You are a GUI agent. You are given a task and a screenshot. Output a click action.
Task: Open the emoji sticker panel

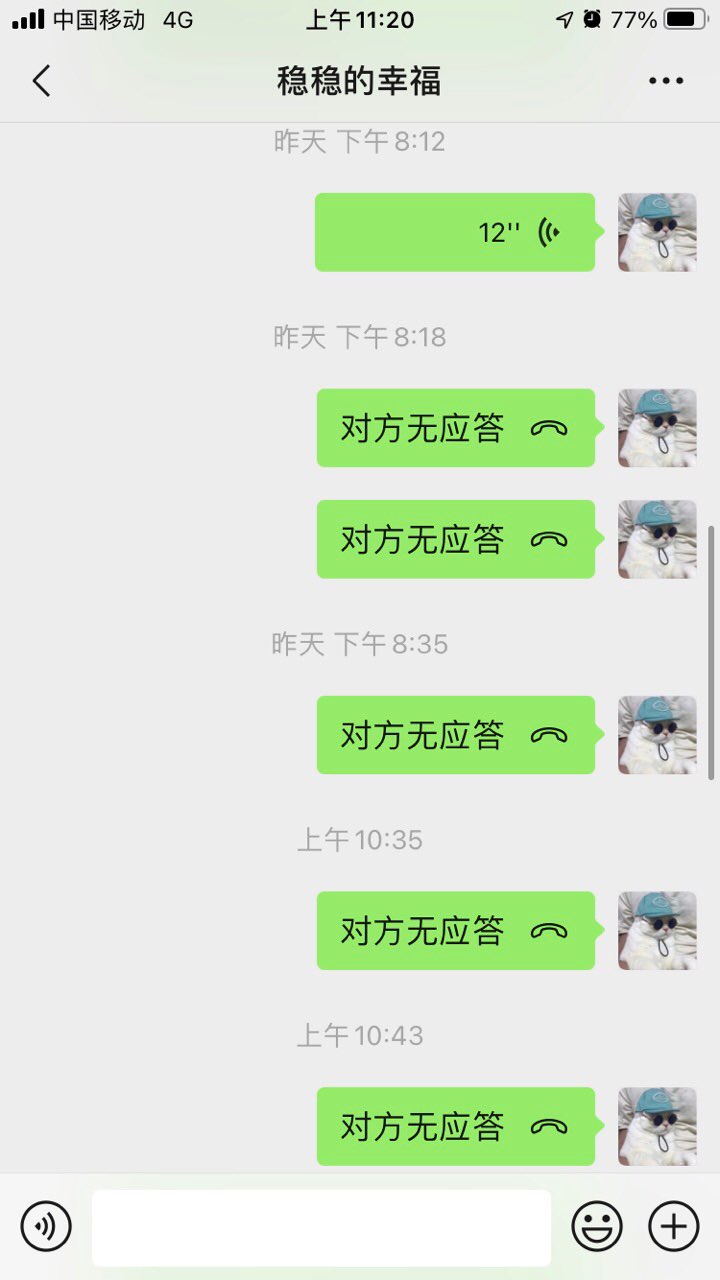click(x=597, y=1226)
